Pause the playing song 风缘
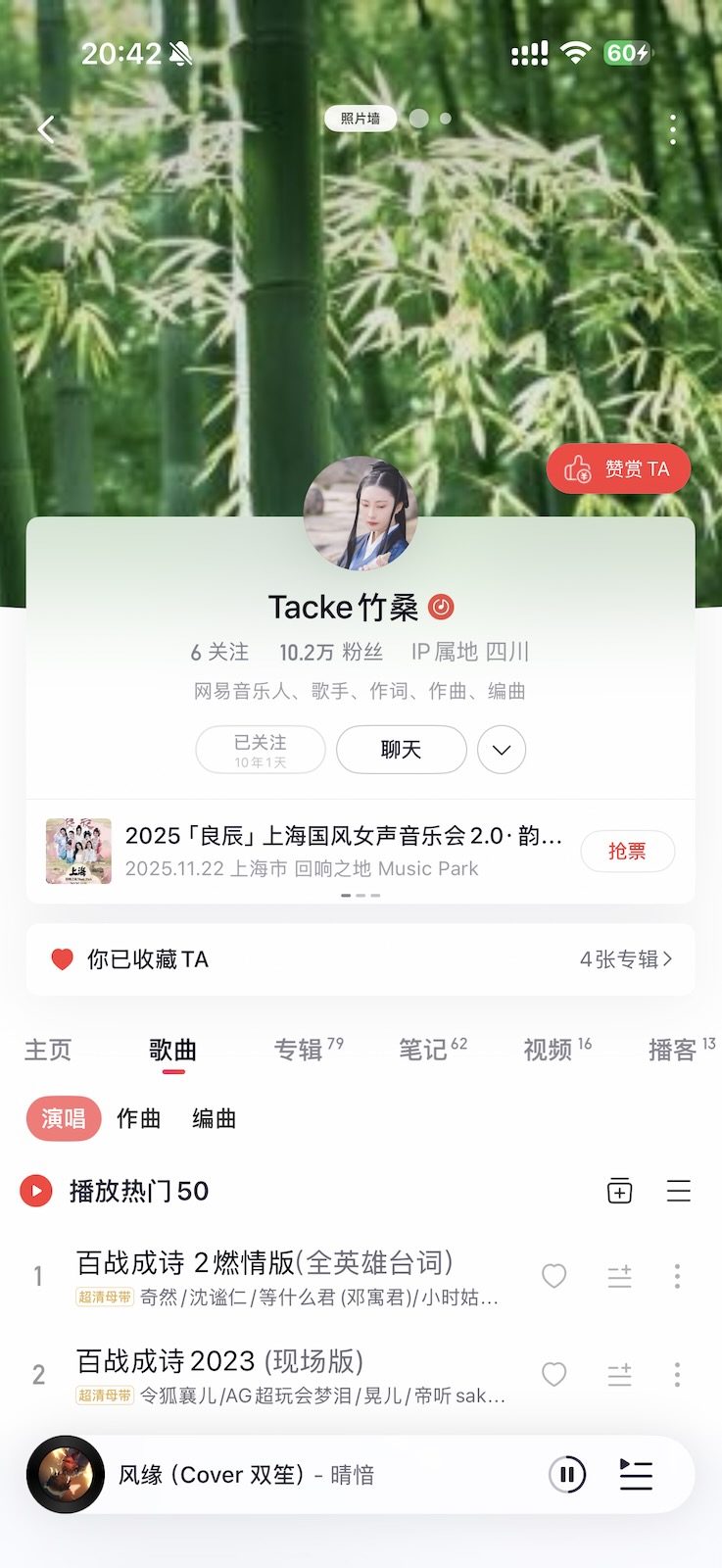The height and width of the screenshot is (1568, 722). [567, 1475]
